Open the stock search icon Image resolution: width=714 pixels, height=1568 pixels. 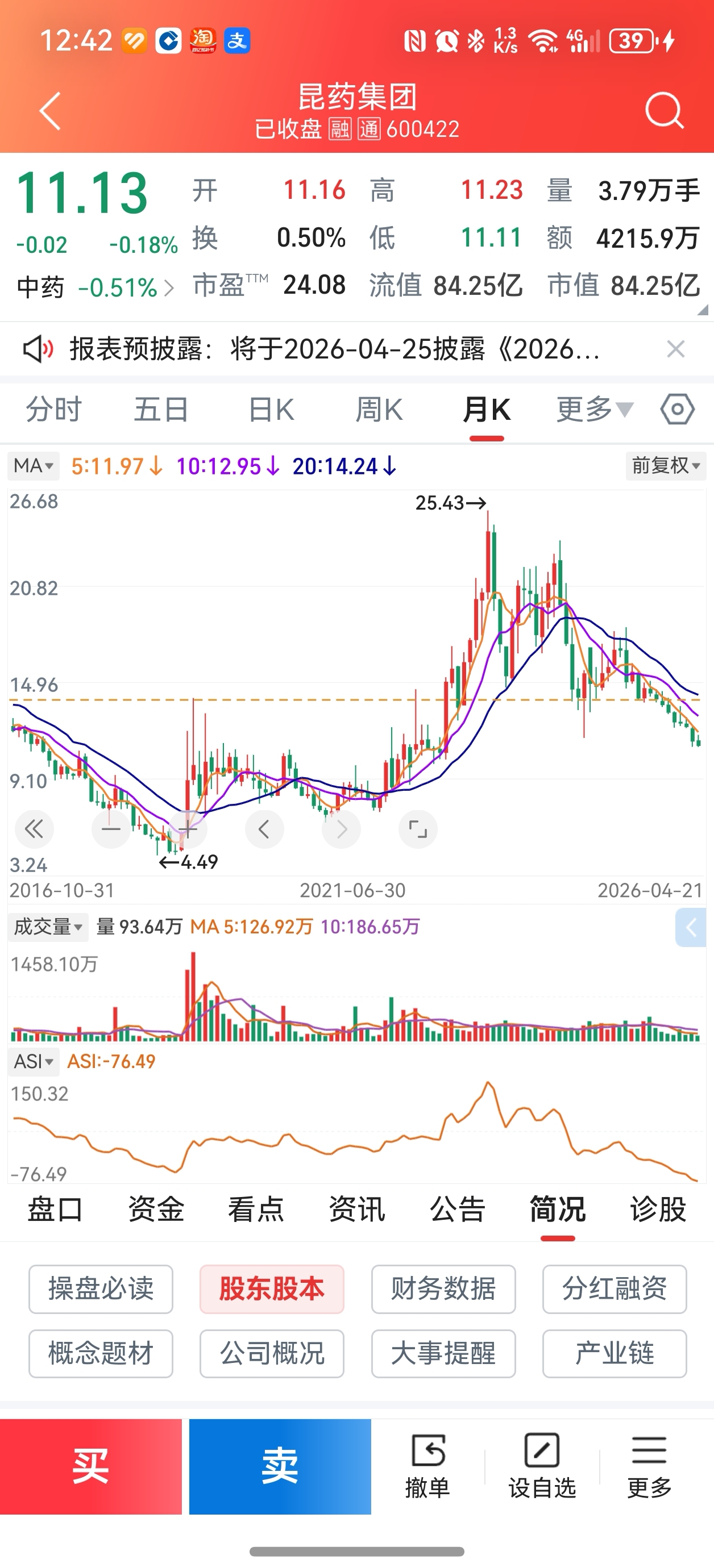(664, 111)
